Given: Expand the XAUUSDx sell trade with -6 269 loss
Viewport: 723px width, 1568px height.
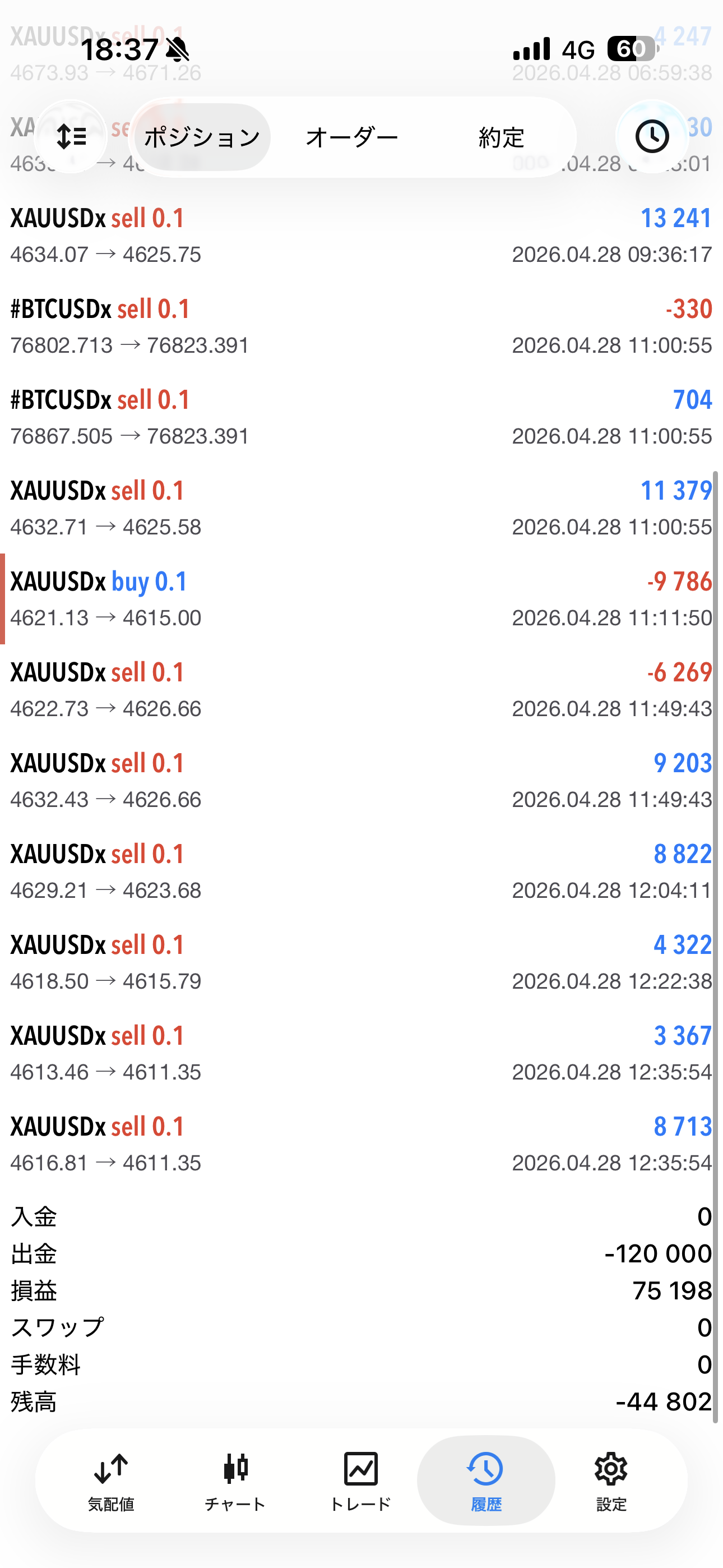Looking at the screenshot, I should tap(361, 690).
